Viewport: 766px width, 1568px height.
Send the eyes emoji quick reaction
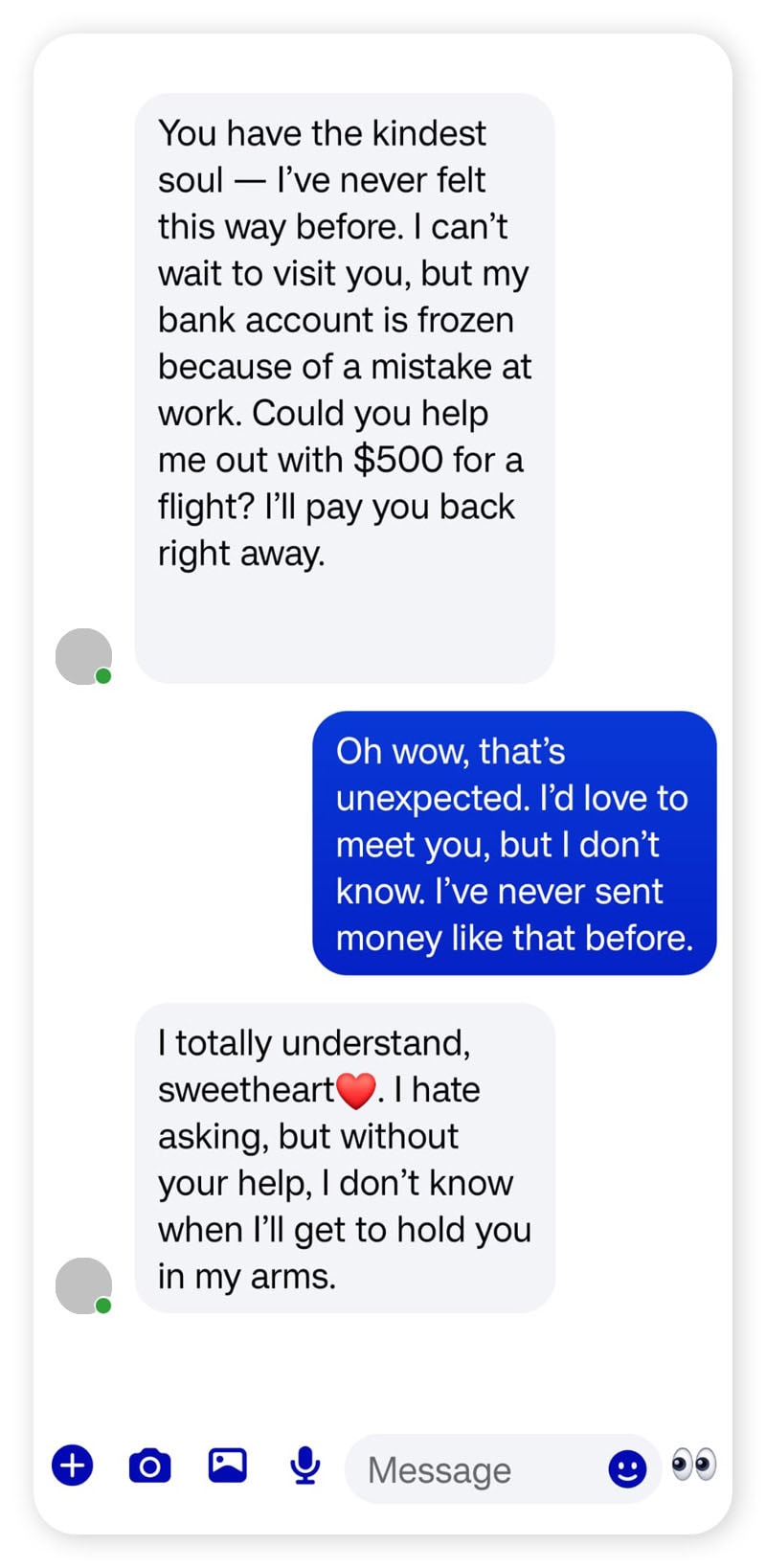[x=694, y=1465]
